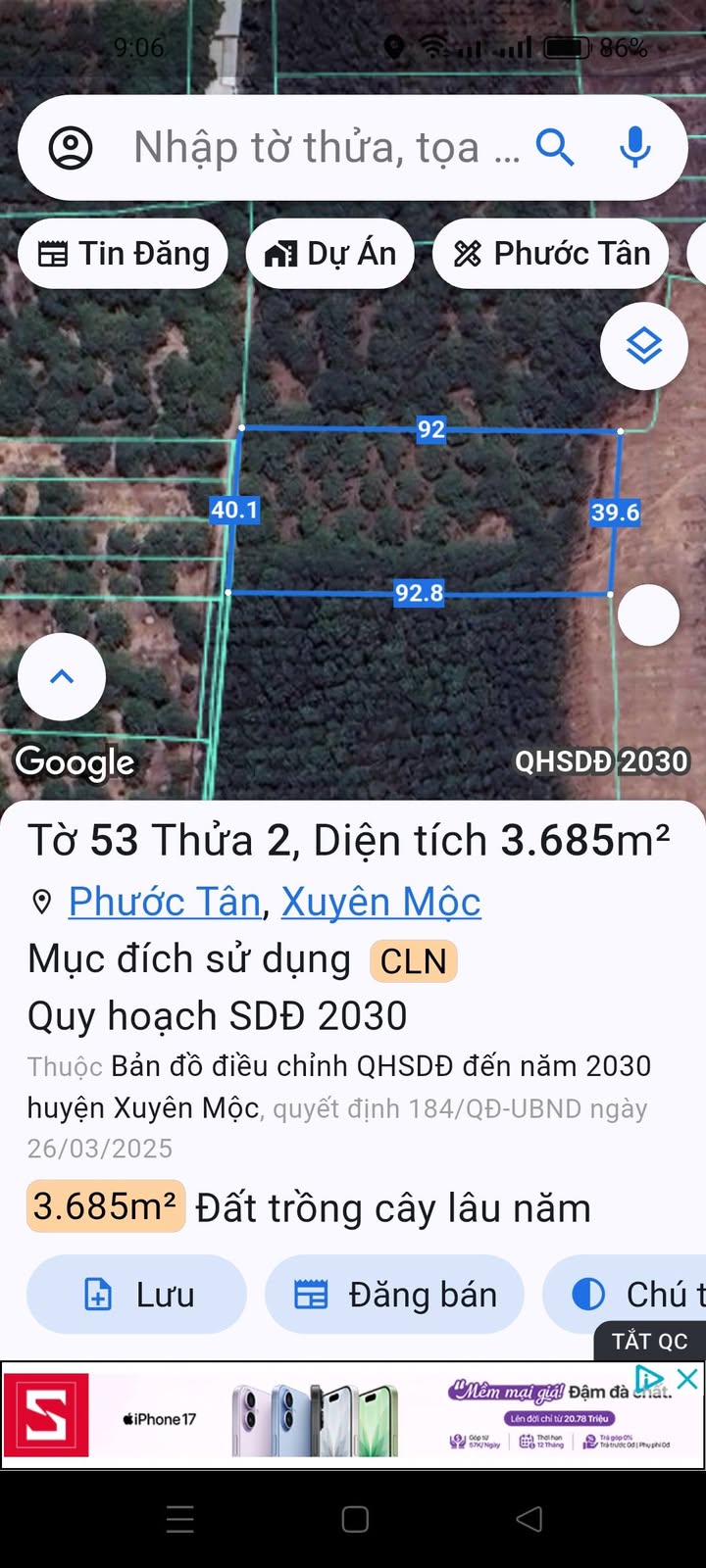
Task: Go back using the system back button
Action: [x=529, y=1519]
